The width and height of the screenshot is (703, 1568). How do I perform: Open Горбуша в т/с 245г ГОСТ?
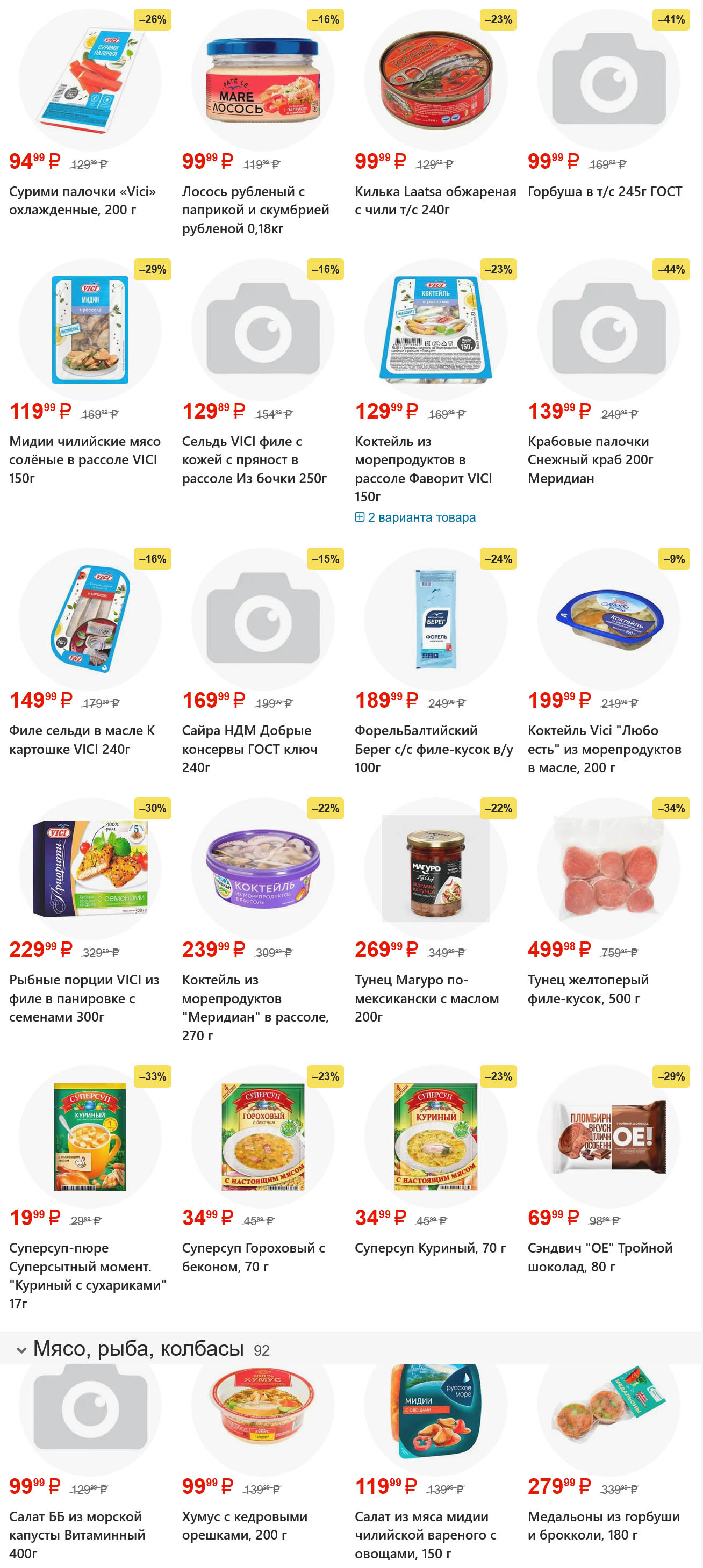coord(605,192)
